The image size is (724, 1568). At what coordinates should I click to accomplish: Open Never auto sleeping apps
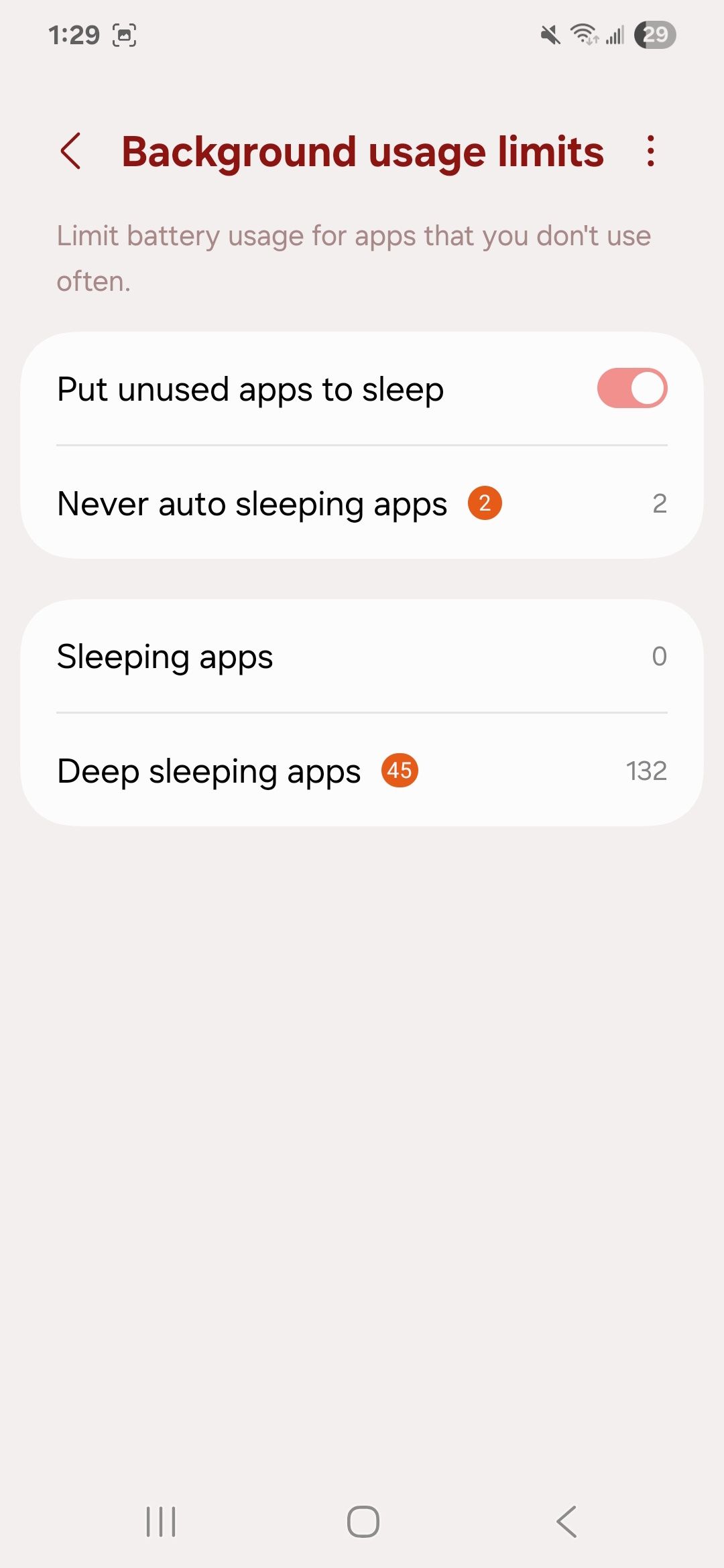click(x=268, y=503)
